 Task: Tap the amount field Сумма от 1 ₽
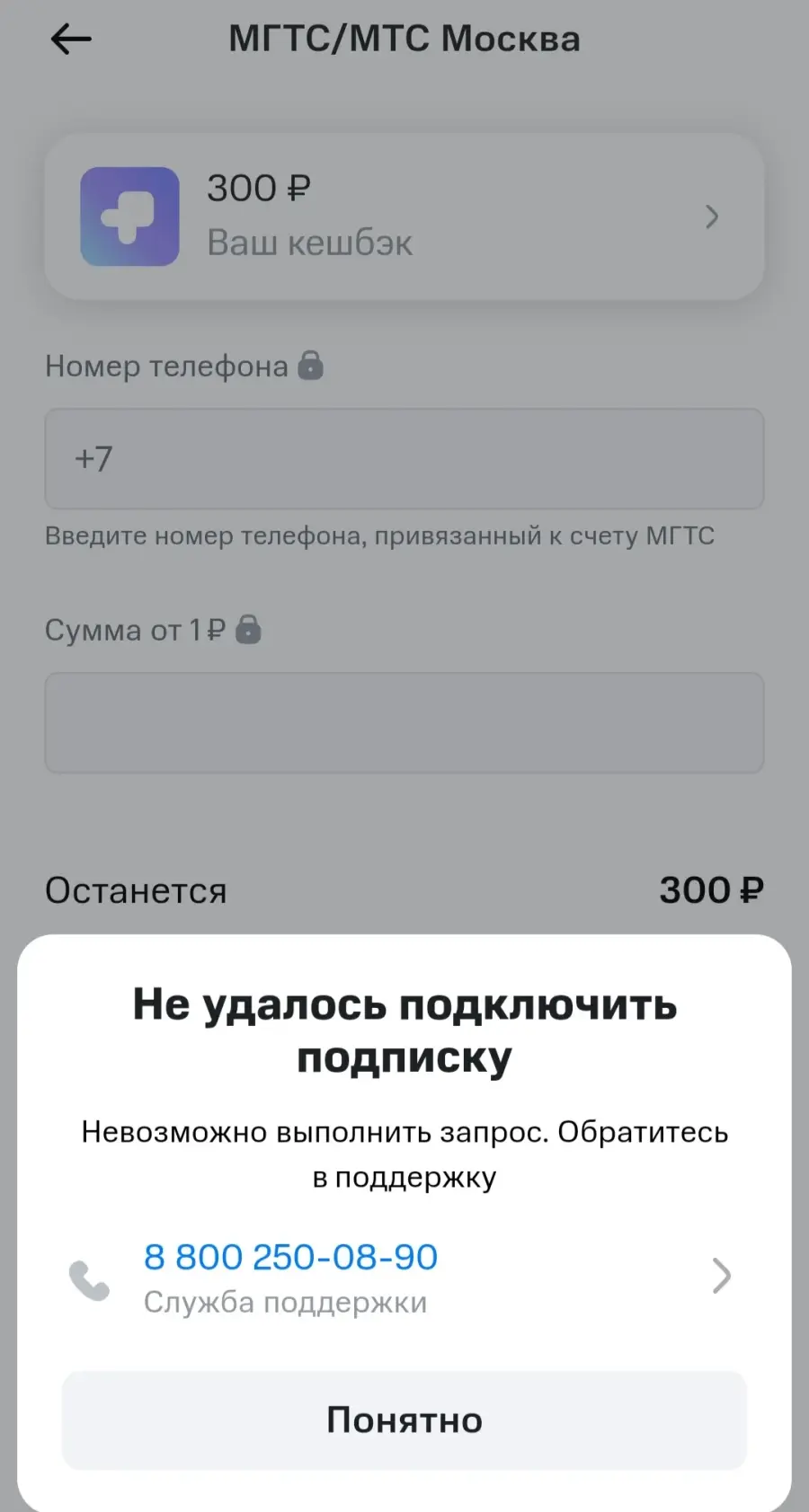click(404, 723)
